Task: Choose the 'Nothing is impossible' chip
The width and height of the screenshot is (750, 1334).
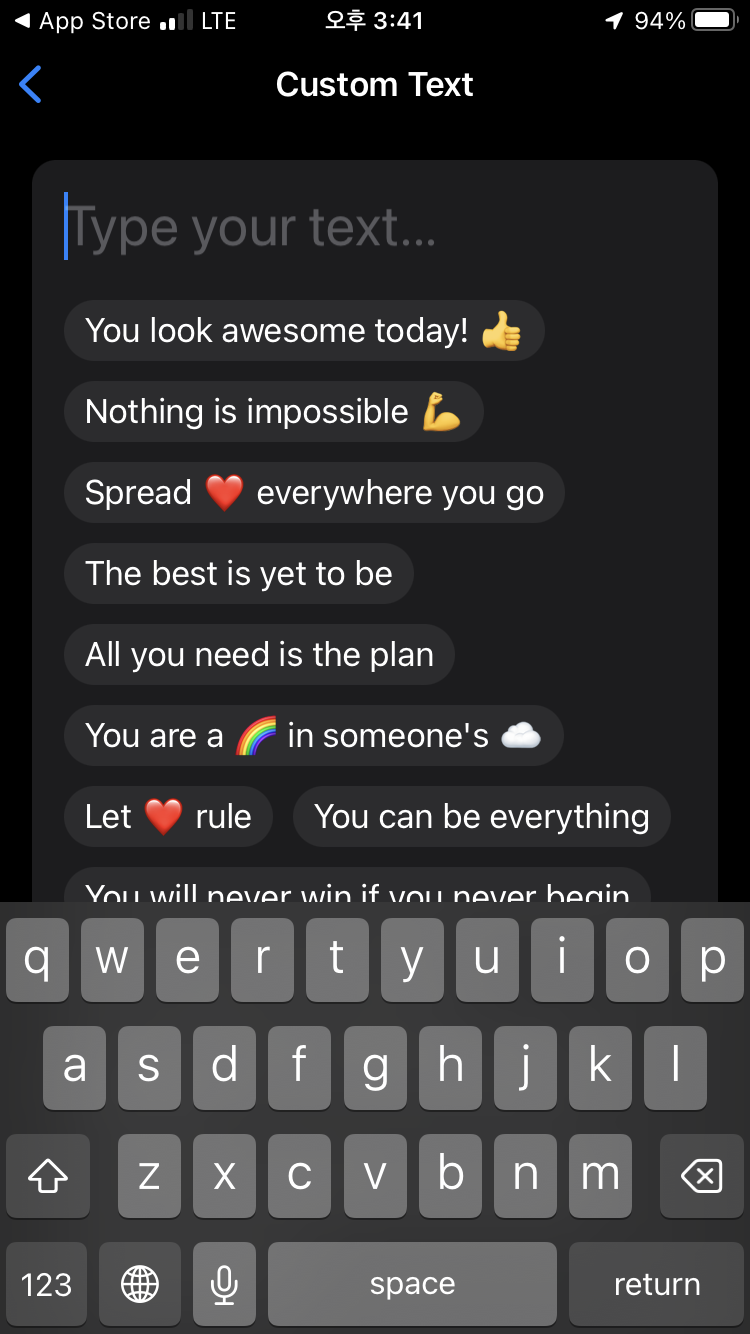Action: [x=273, y=412]
